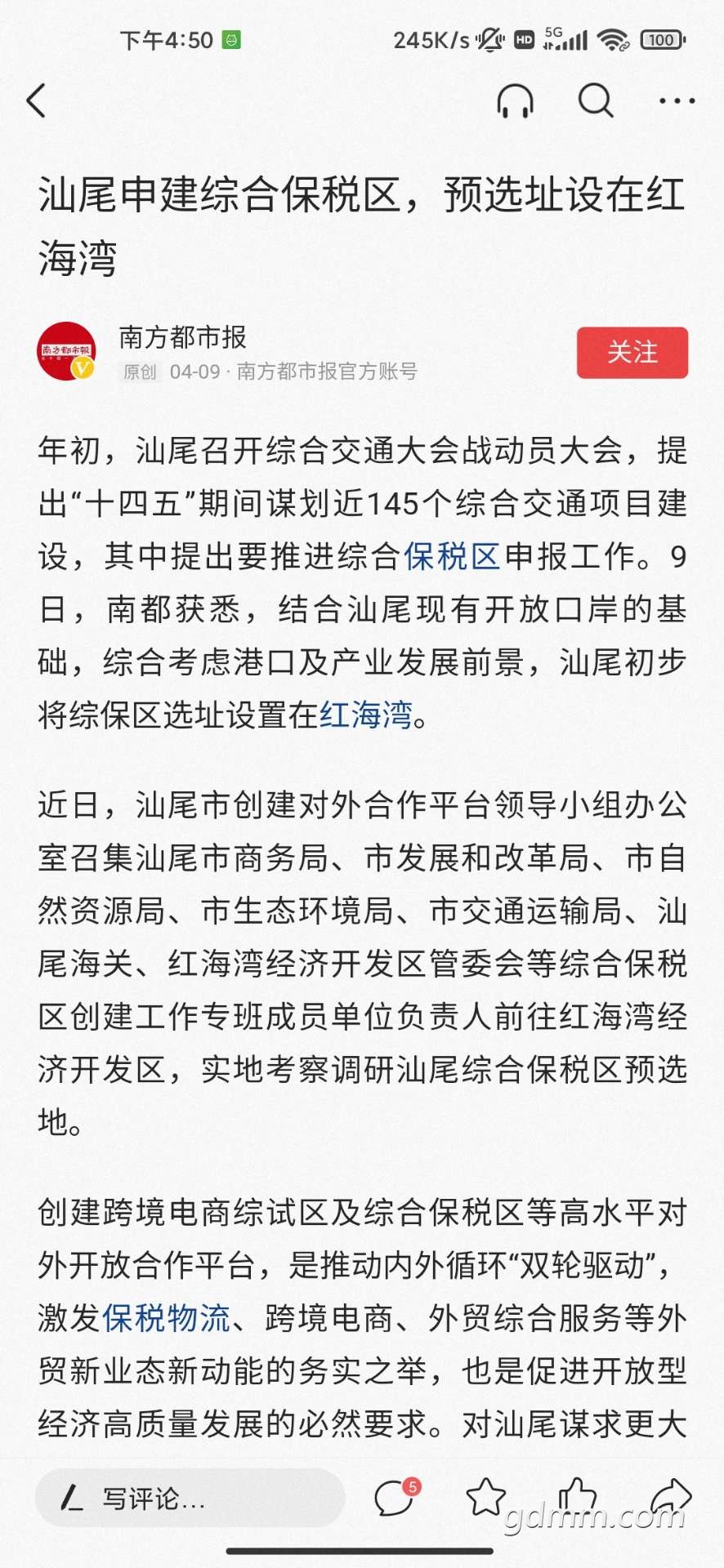Open the 保税物流 link
The image size is (724, 1568).
point(167,1318)
